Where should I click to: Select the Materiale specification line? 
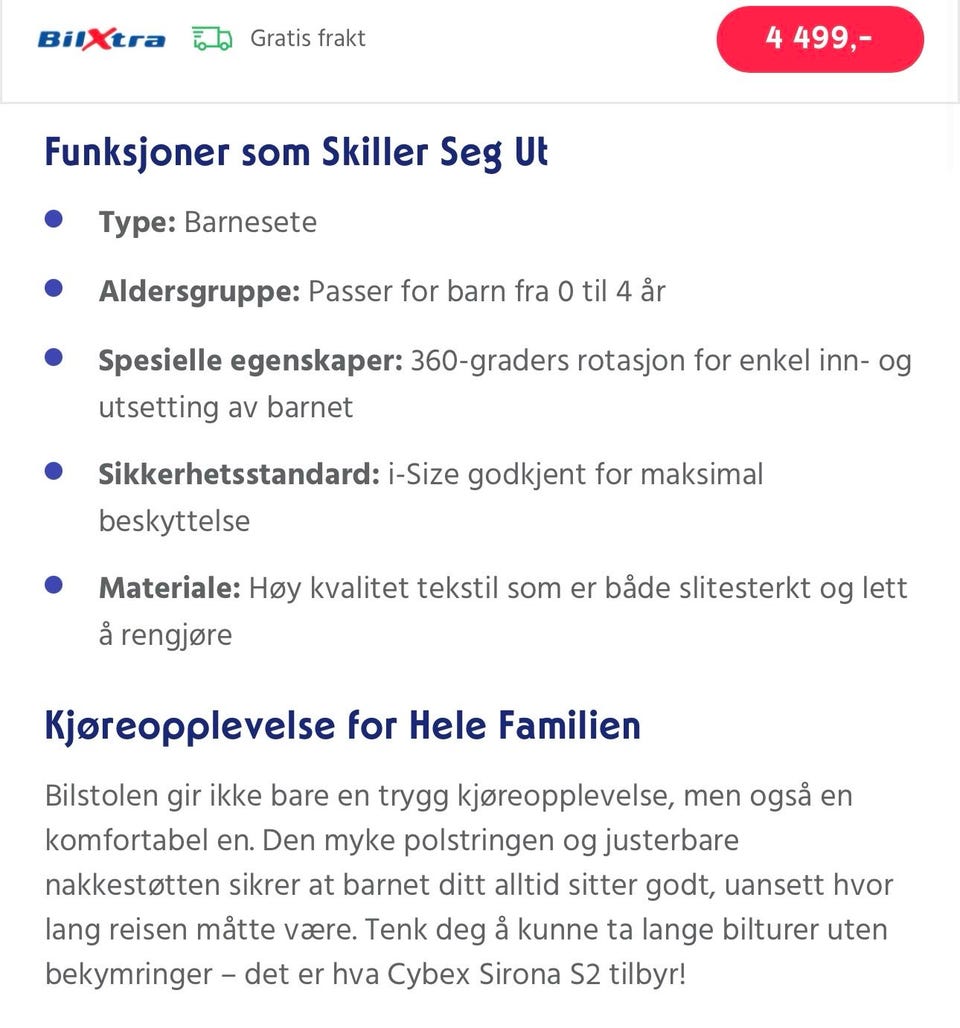478,588
